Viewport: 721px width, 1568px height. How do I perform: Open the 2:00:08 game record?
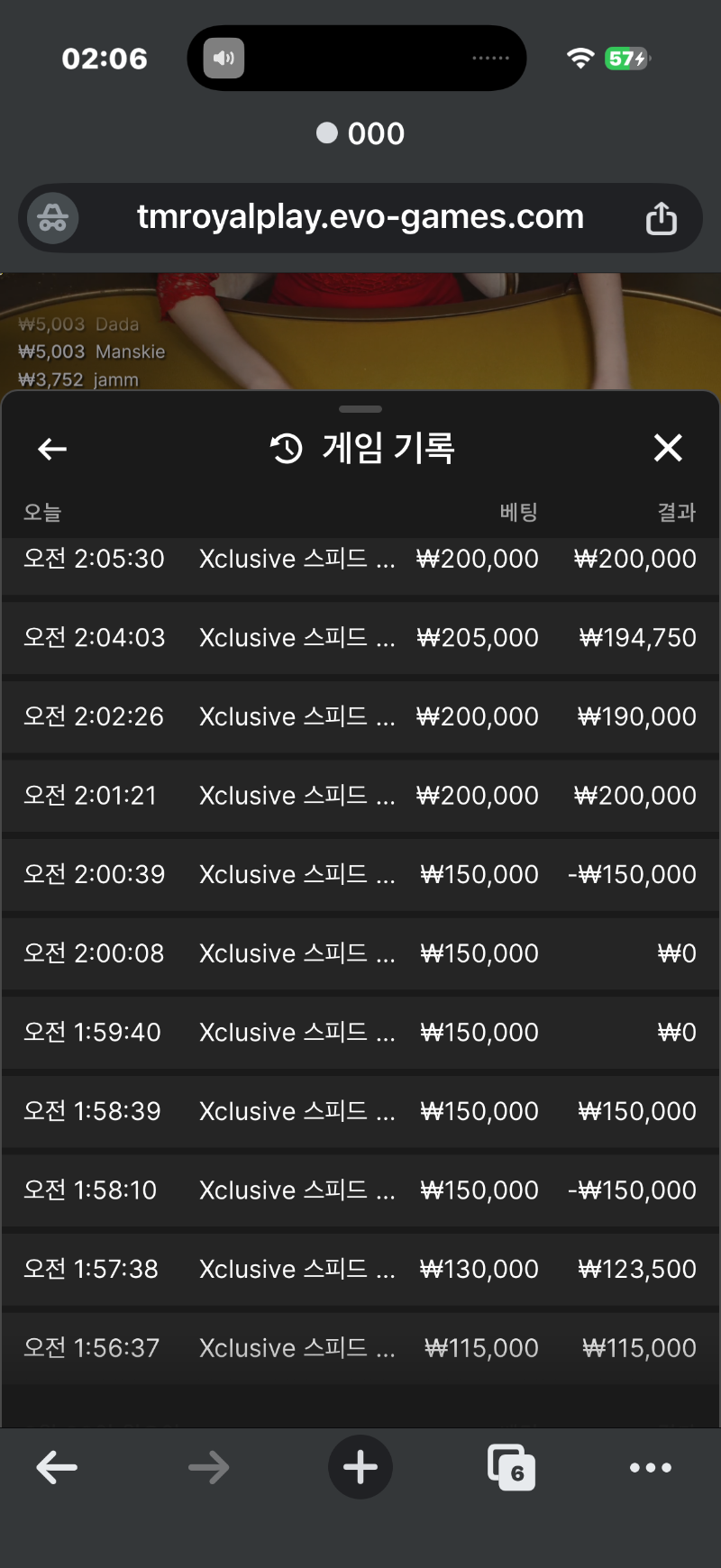[360, 953]
